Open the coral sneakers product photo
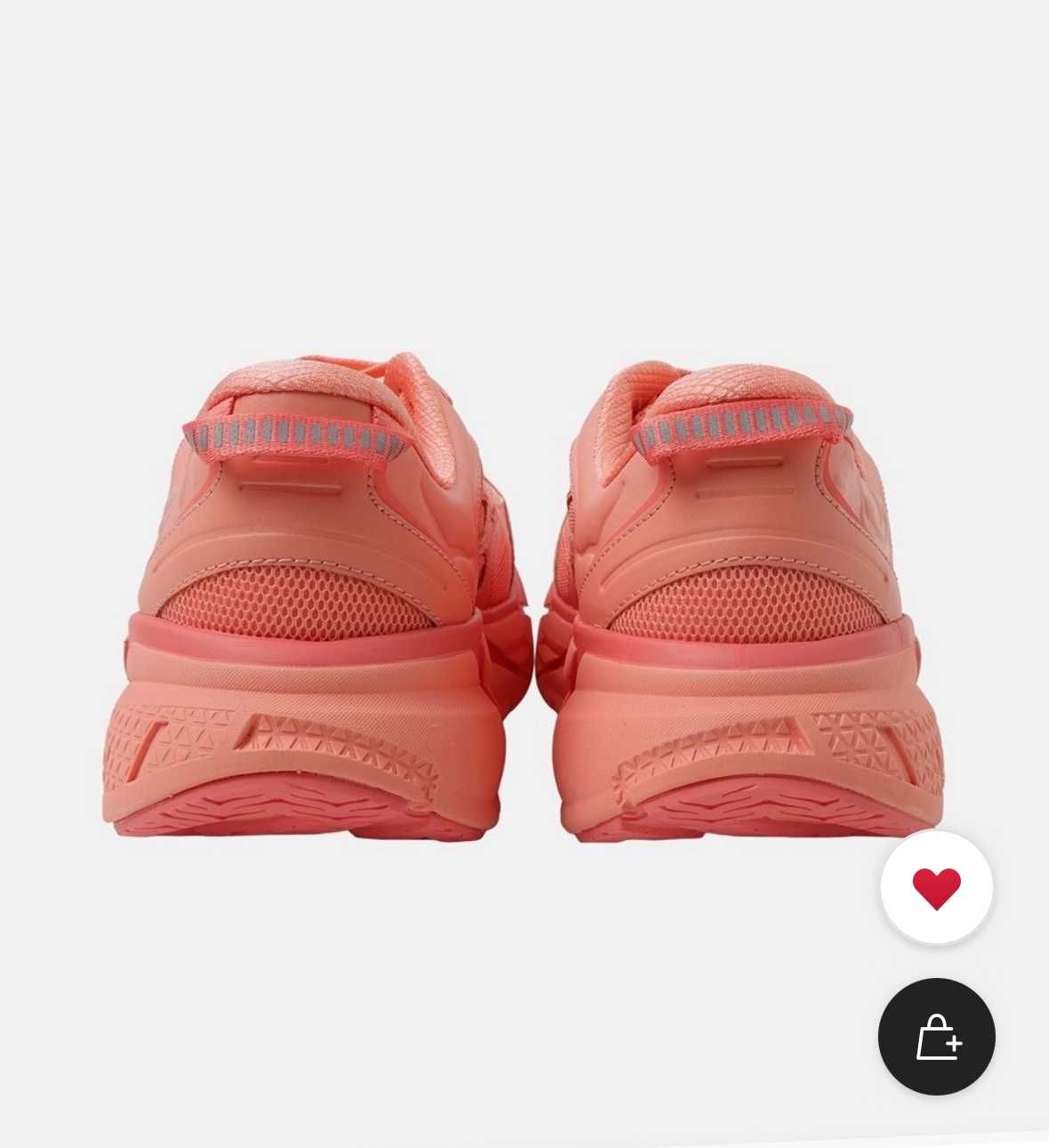Image resolution: width=1049 pixels, height=1148 pixels. (525, 596)
